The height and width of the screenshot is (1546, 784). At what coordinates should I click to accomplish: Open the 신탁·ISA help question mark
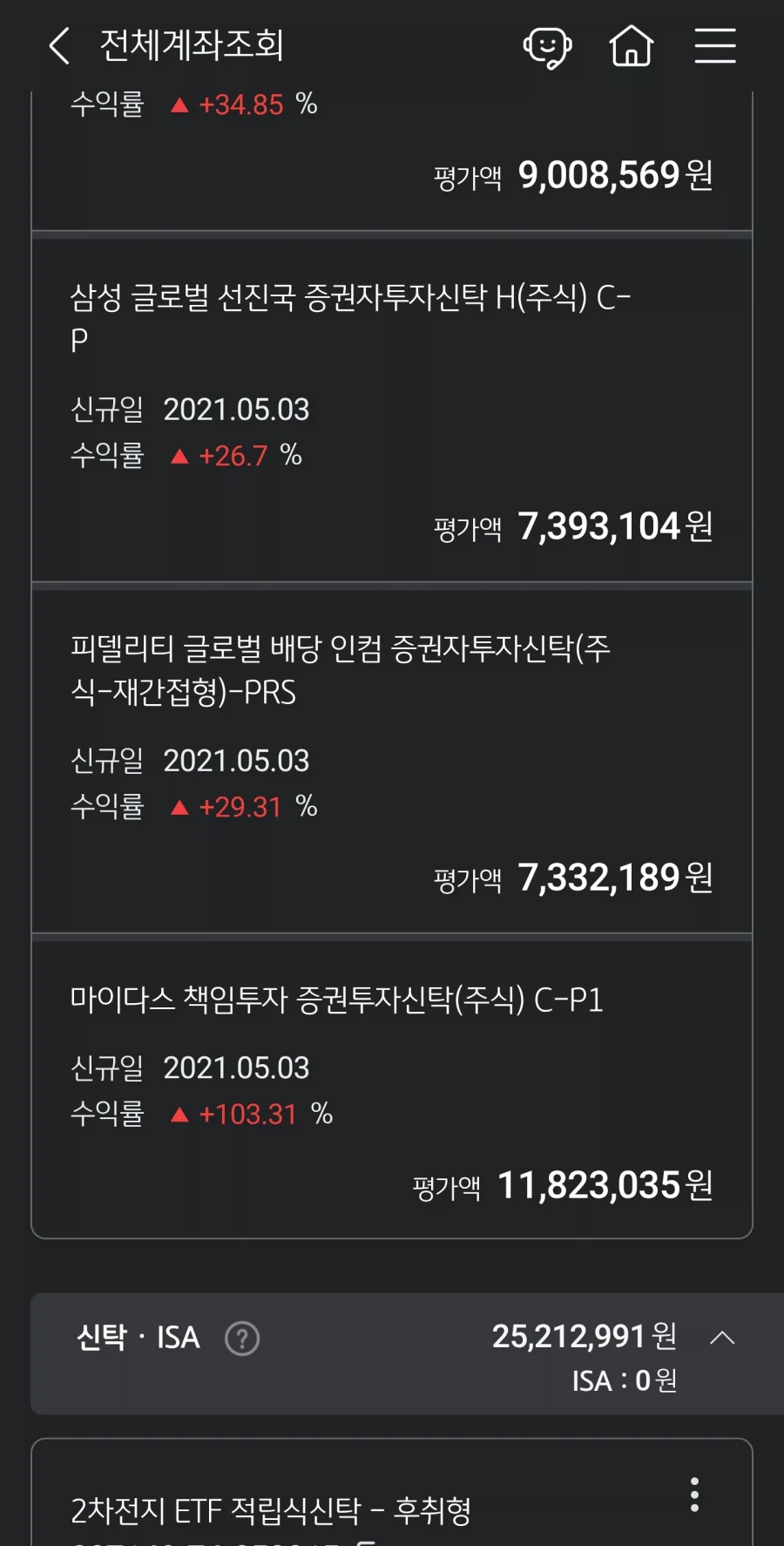[241, 1339]
